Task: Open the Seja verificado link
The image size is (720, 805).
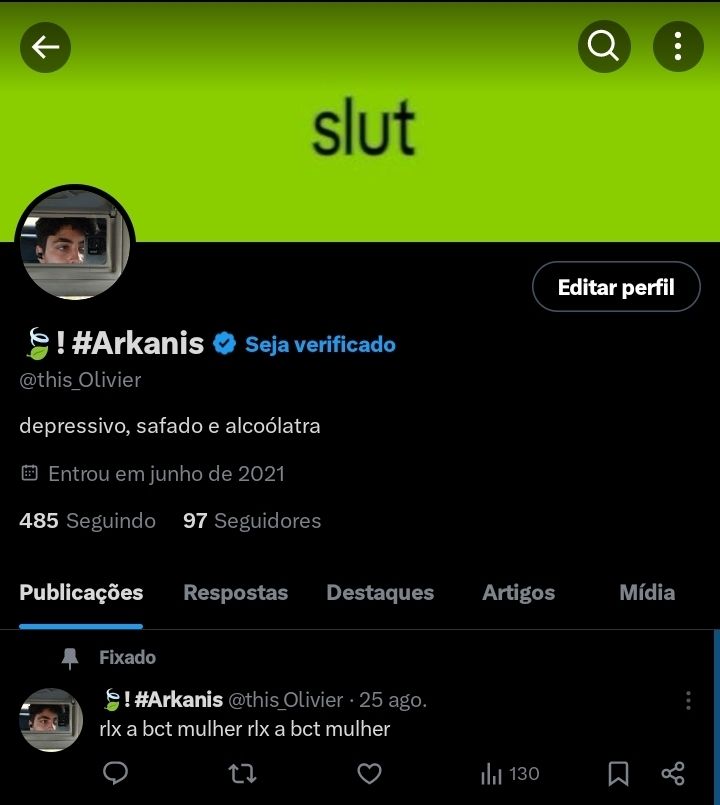Action: 320,345
